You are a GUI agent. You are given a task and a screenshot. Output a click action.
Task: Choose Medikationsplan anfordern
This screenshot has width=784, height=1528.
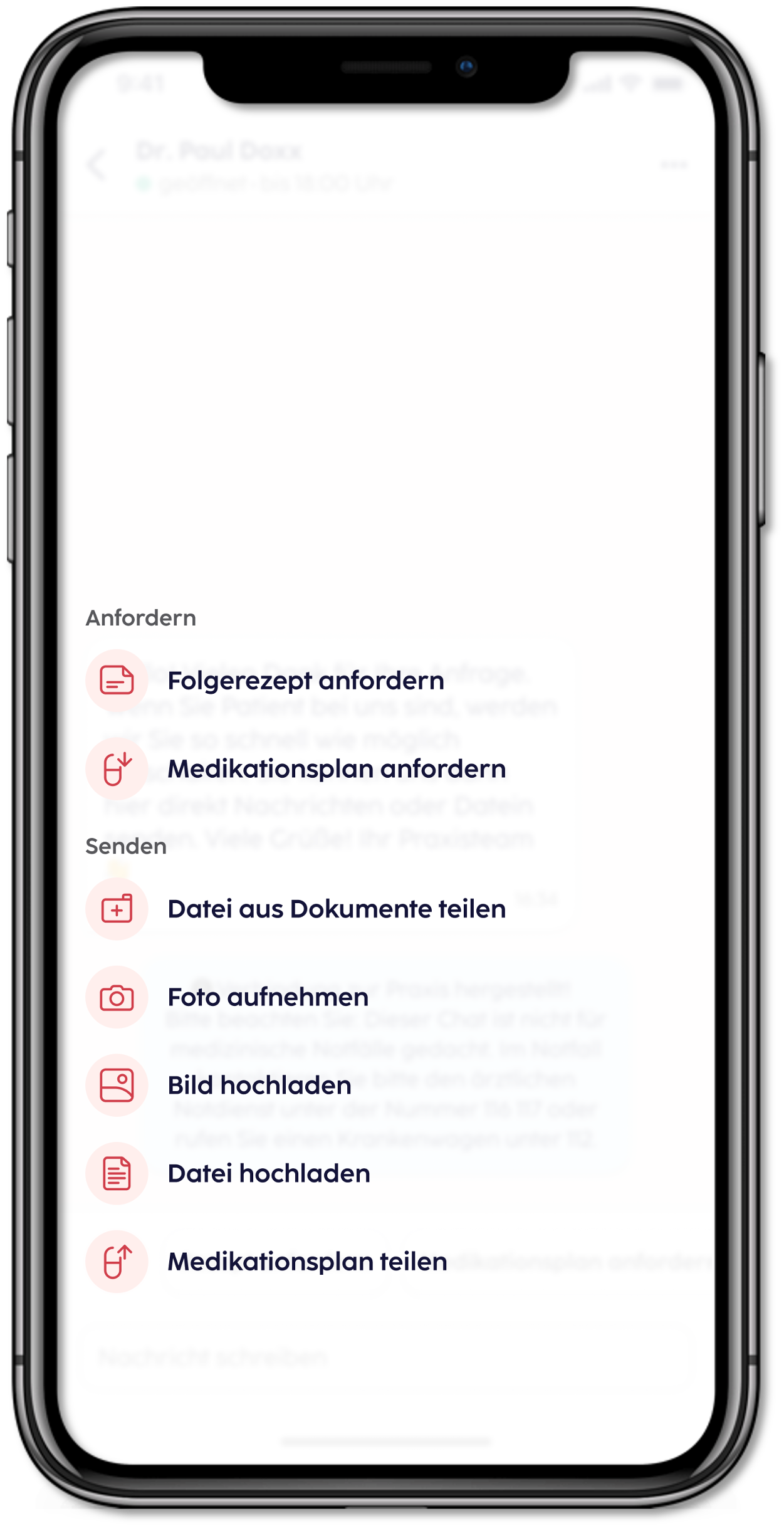coord(336,769)
